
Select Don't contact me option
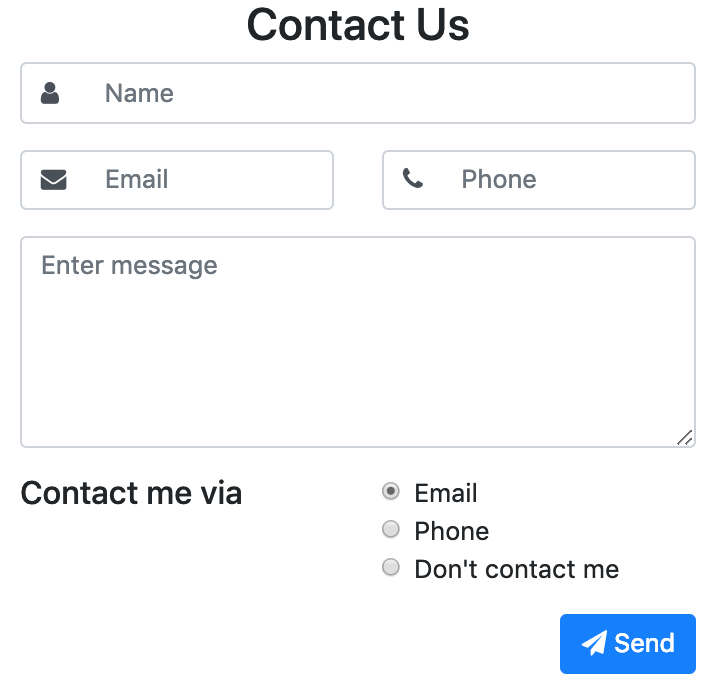(391, 568)
